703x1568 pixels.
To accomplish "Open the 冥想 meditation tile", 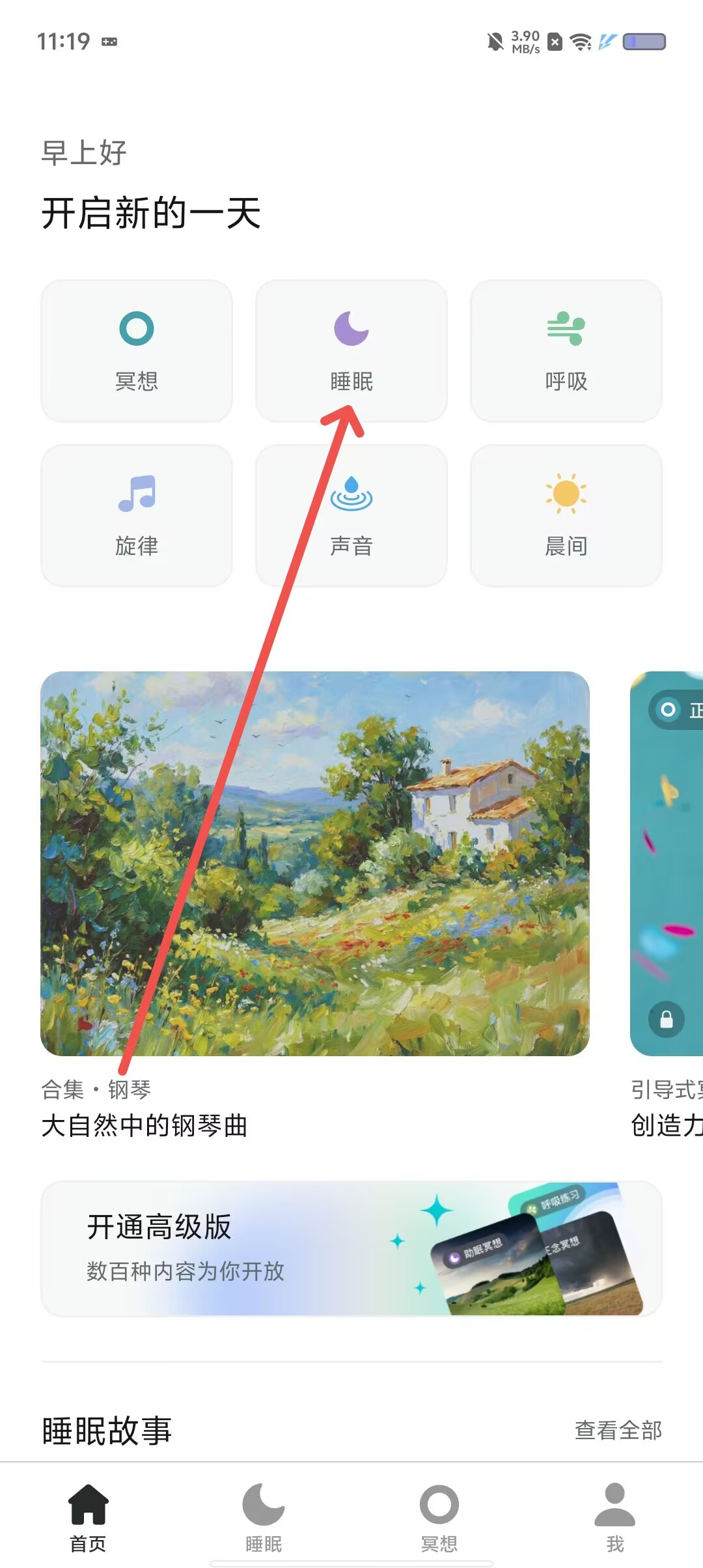I will [x=137, y=351].
